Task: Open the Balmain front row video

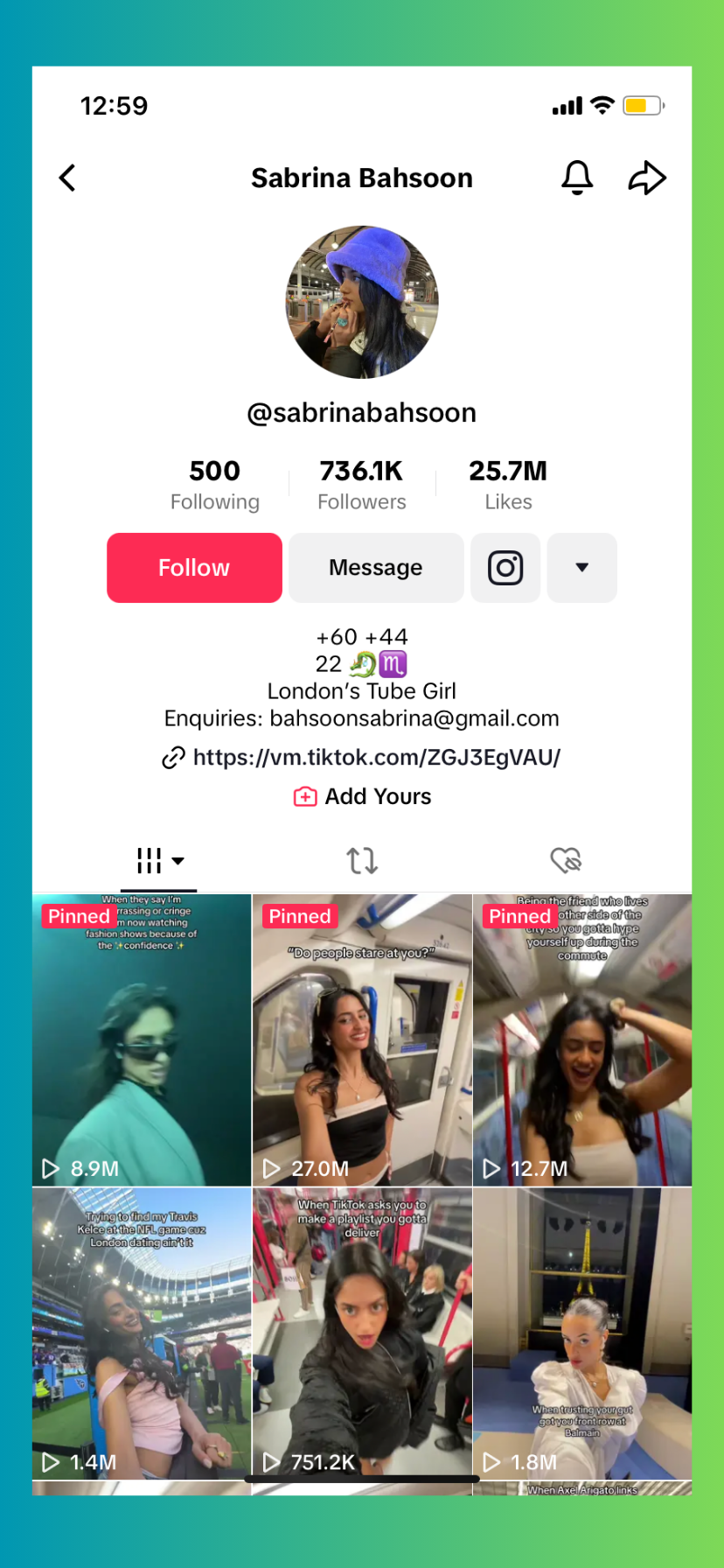Action: point(582,1334)
